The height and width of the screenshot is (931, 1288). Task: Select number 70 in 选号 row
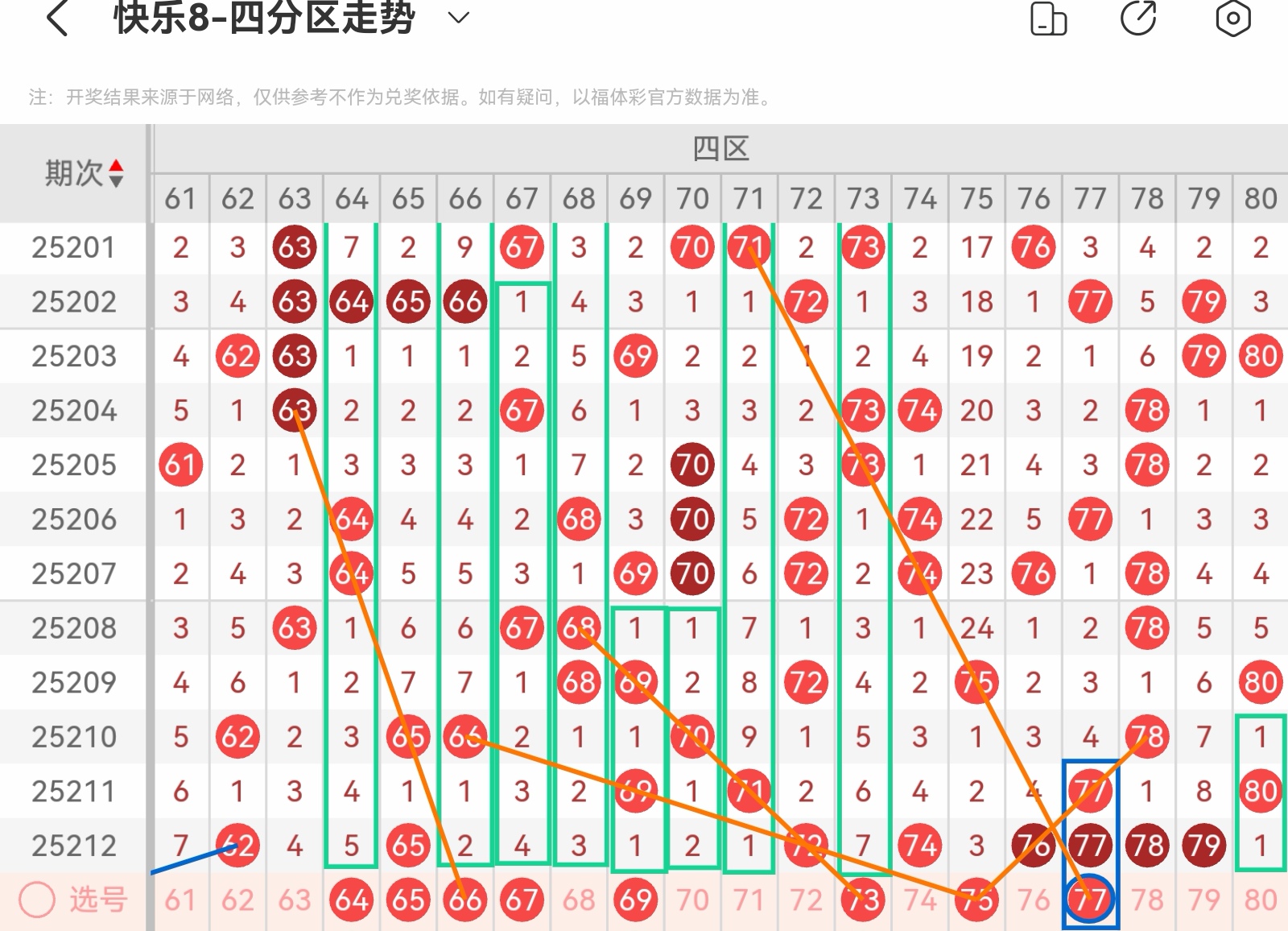pos(692,900)
